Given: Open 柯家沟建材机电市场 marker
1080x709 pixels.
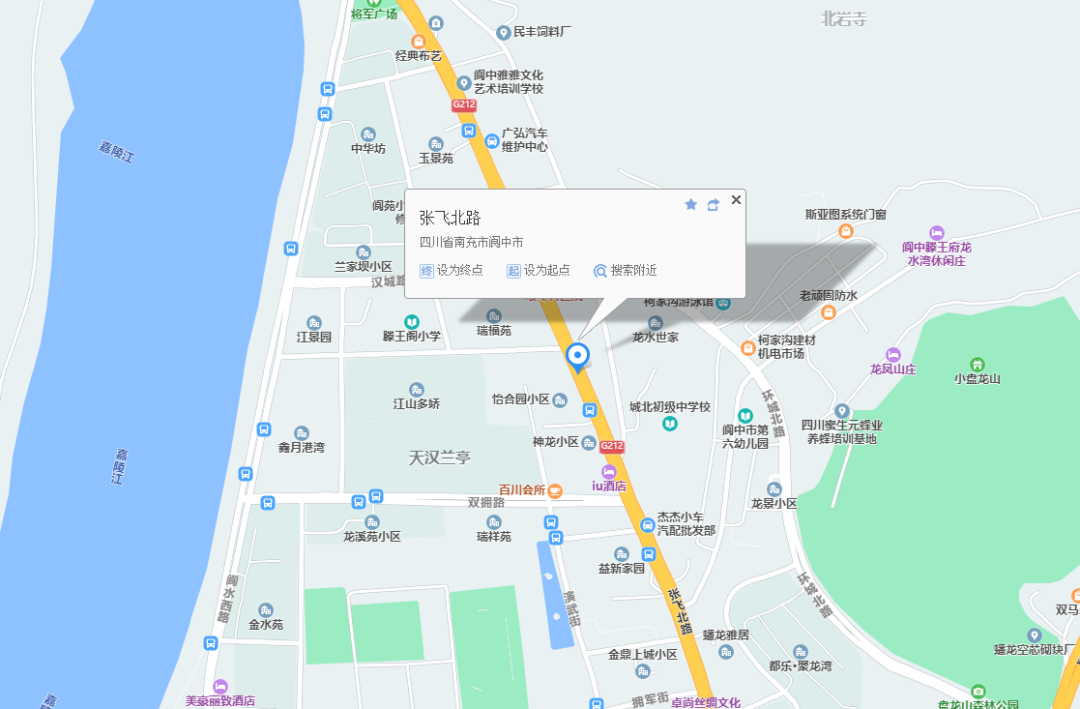Looking at the screenshot, I should (x=748, y=348).
